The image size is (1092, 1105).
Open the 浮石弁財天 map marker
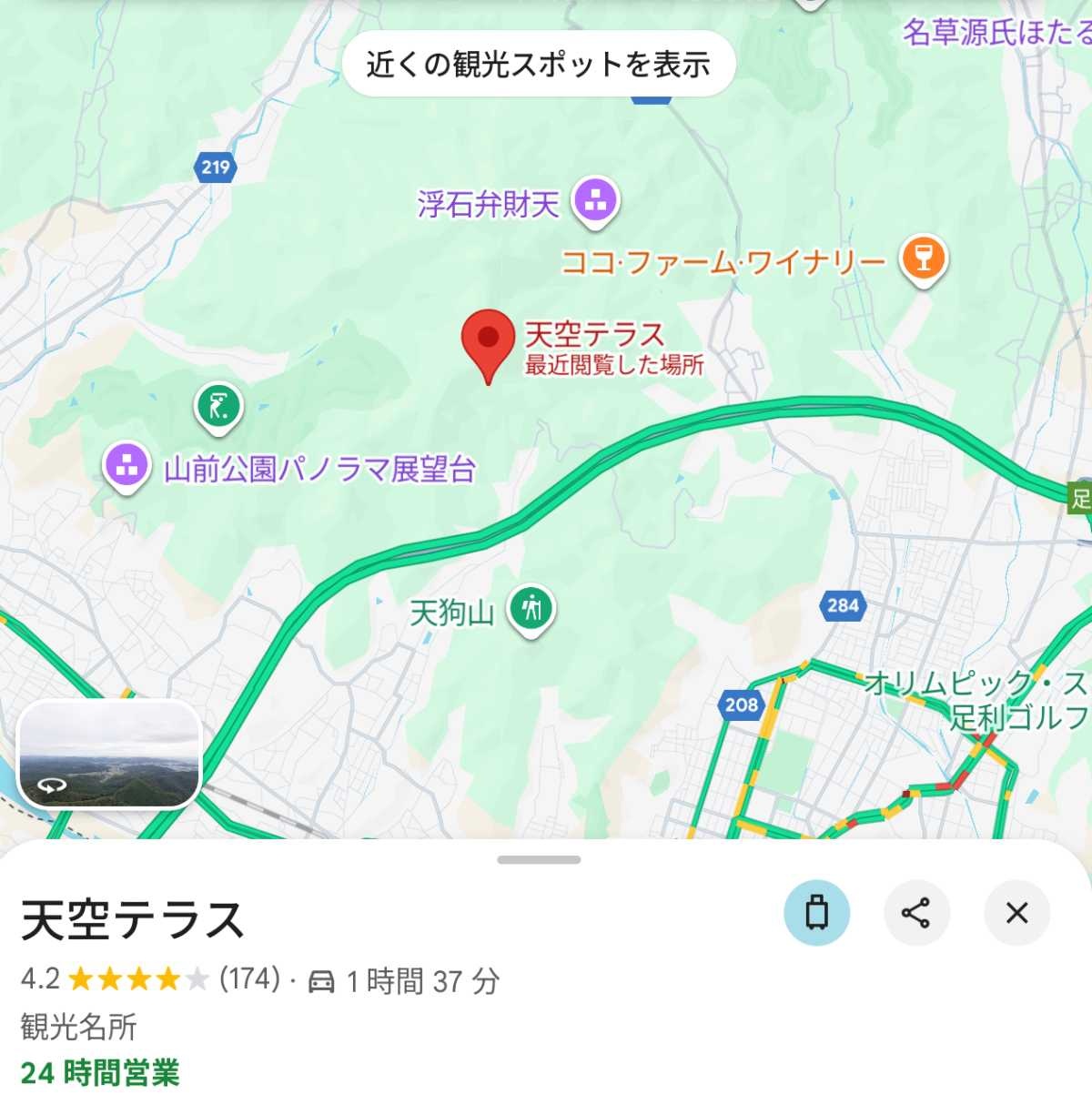[595, 200]
